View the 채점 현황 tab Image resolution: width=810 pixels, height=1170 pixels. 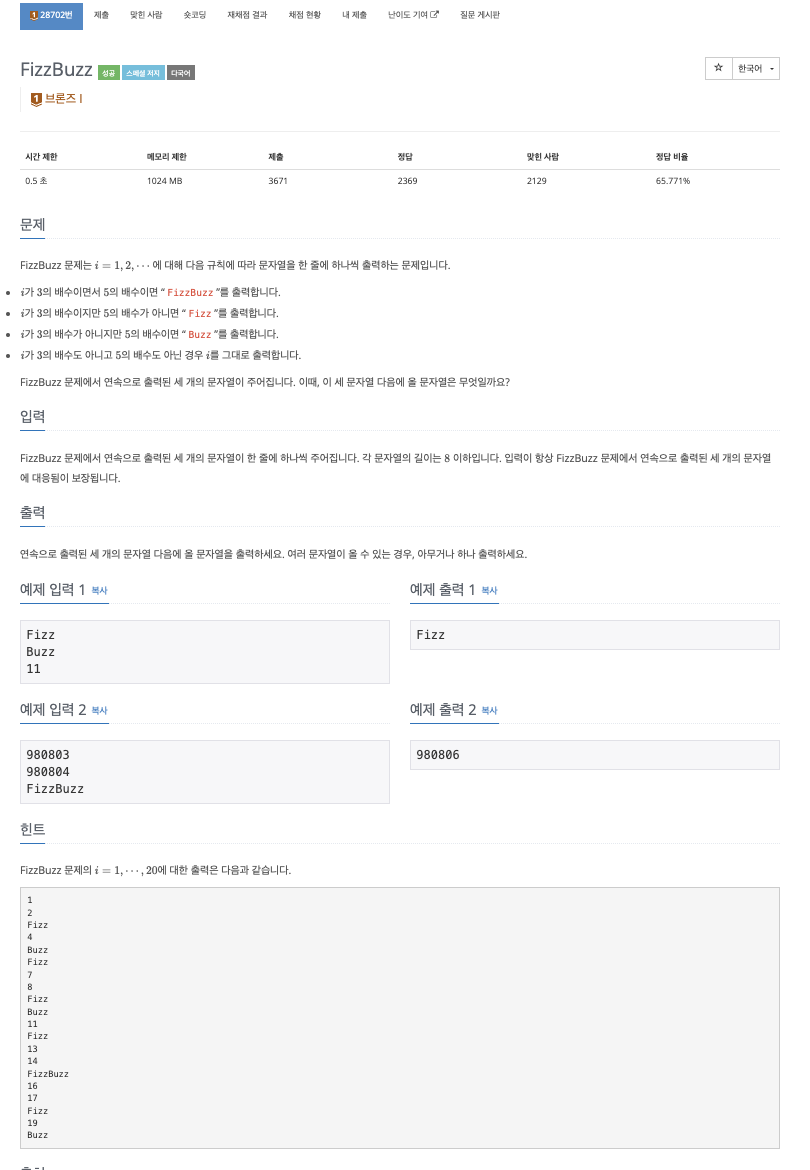point(304,16)
